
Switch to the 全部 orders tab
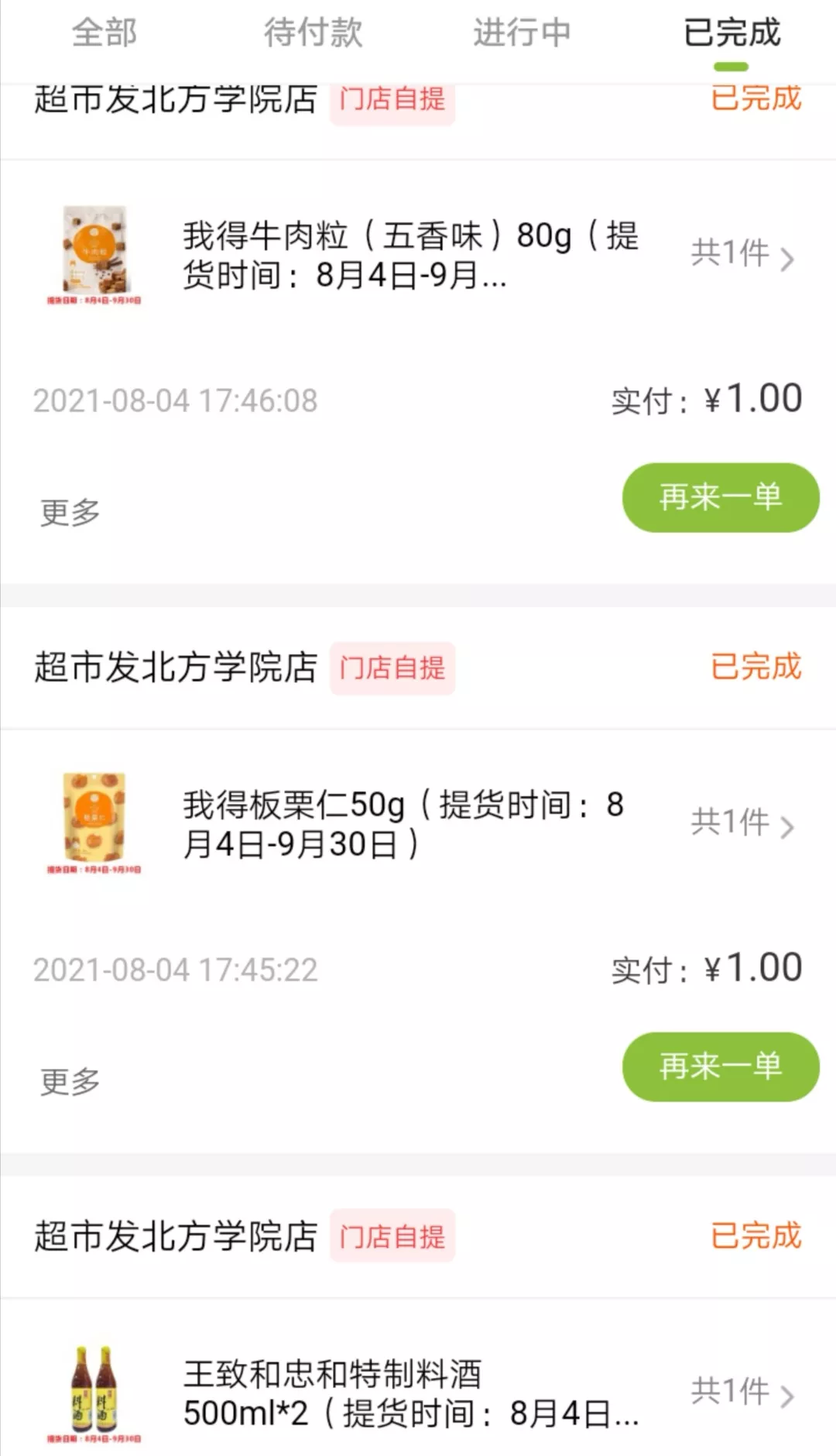coord(104,33)
